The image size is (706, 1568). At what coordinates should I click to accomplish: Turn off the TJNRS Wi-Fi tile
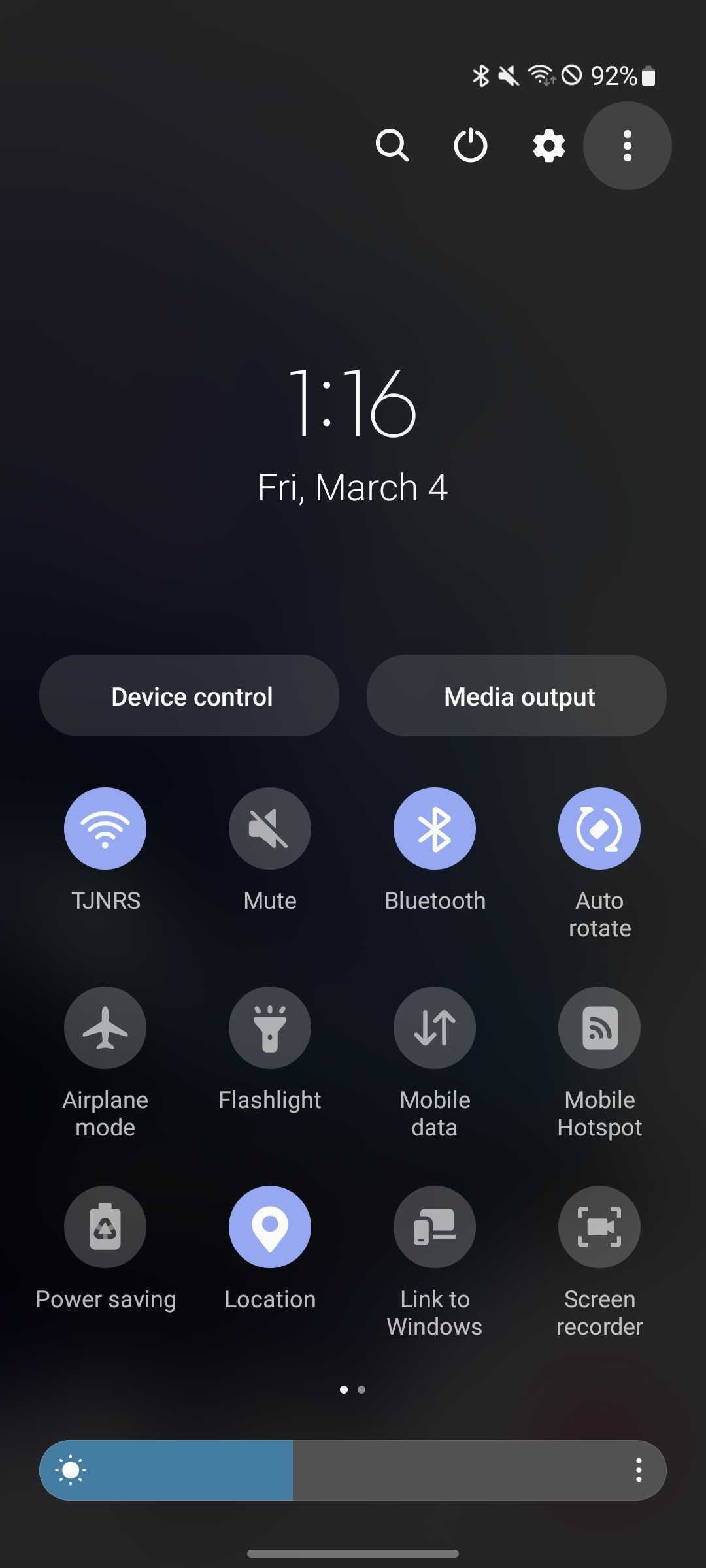point(105,828)
